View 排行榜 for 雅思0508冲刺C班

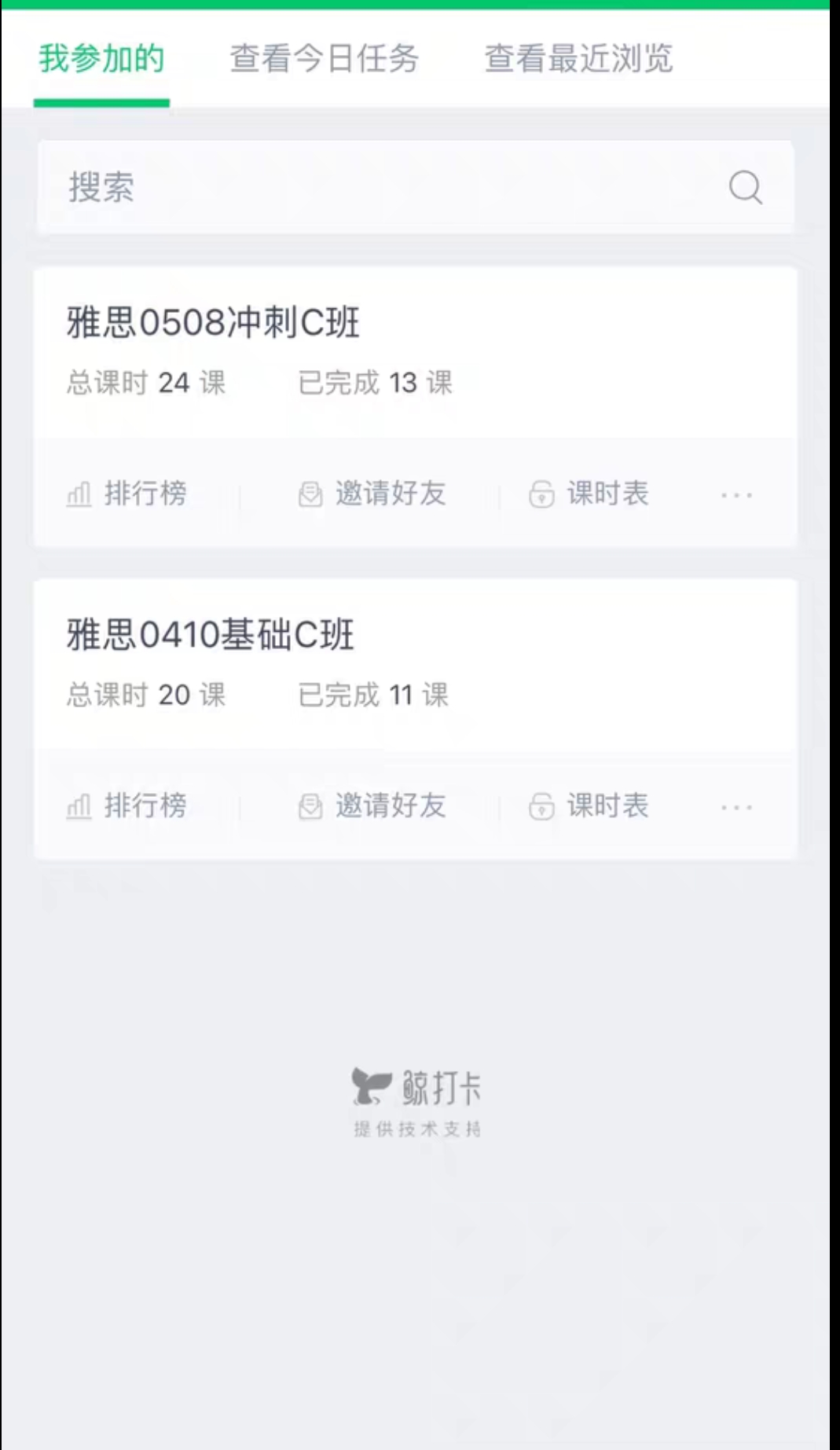point(127,494)
